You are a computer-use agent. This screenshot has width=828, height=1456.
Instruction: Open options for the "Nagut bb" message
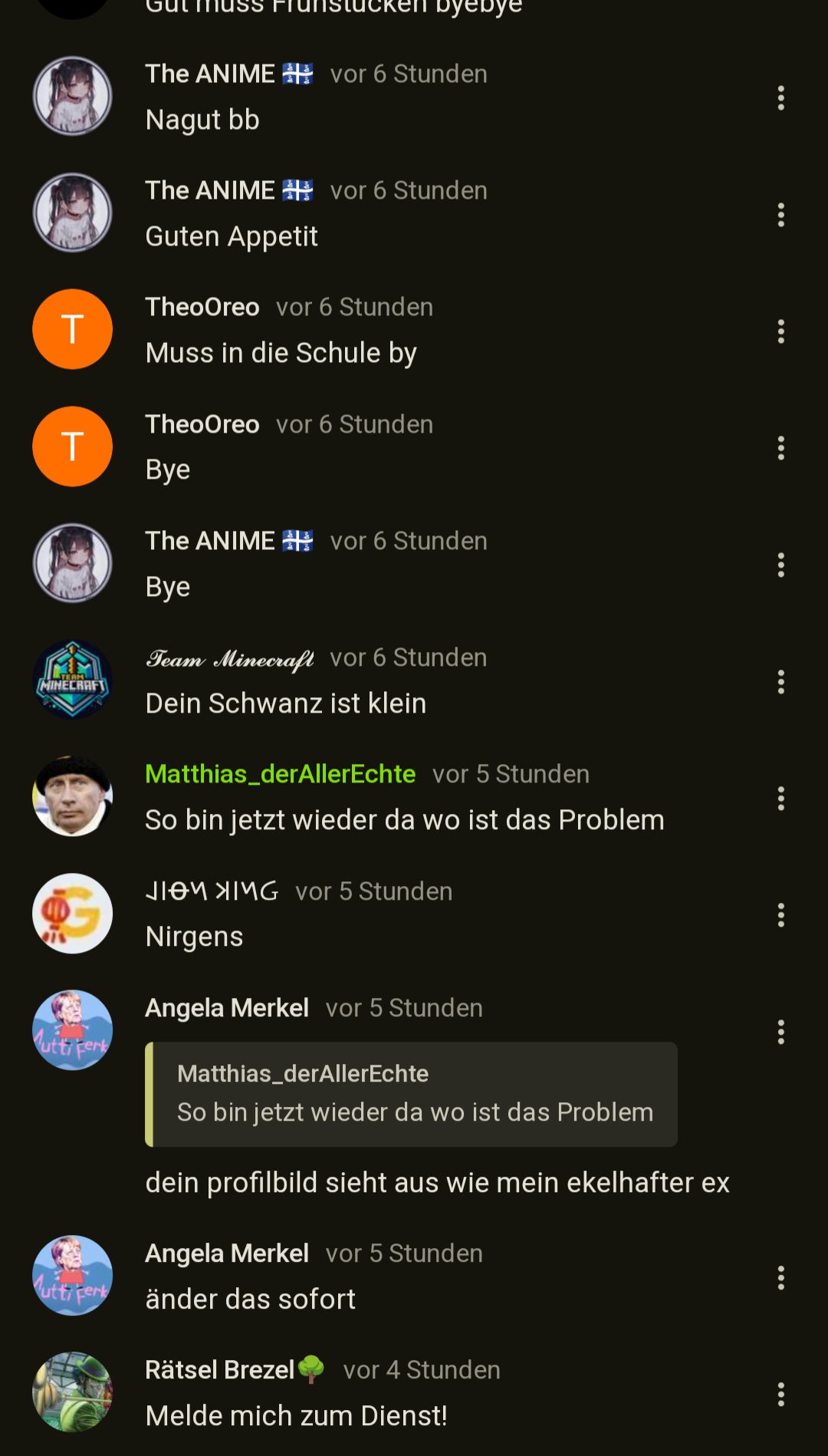coord(780,97)
